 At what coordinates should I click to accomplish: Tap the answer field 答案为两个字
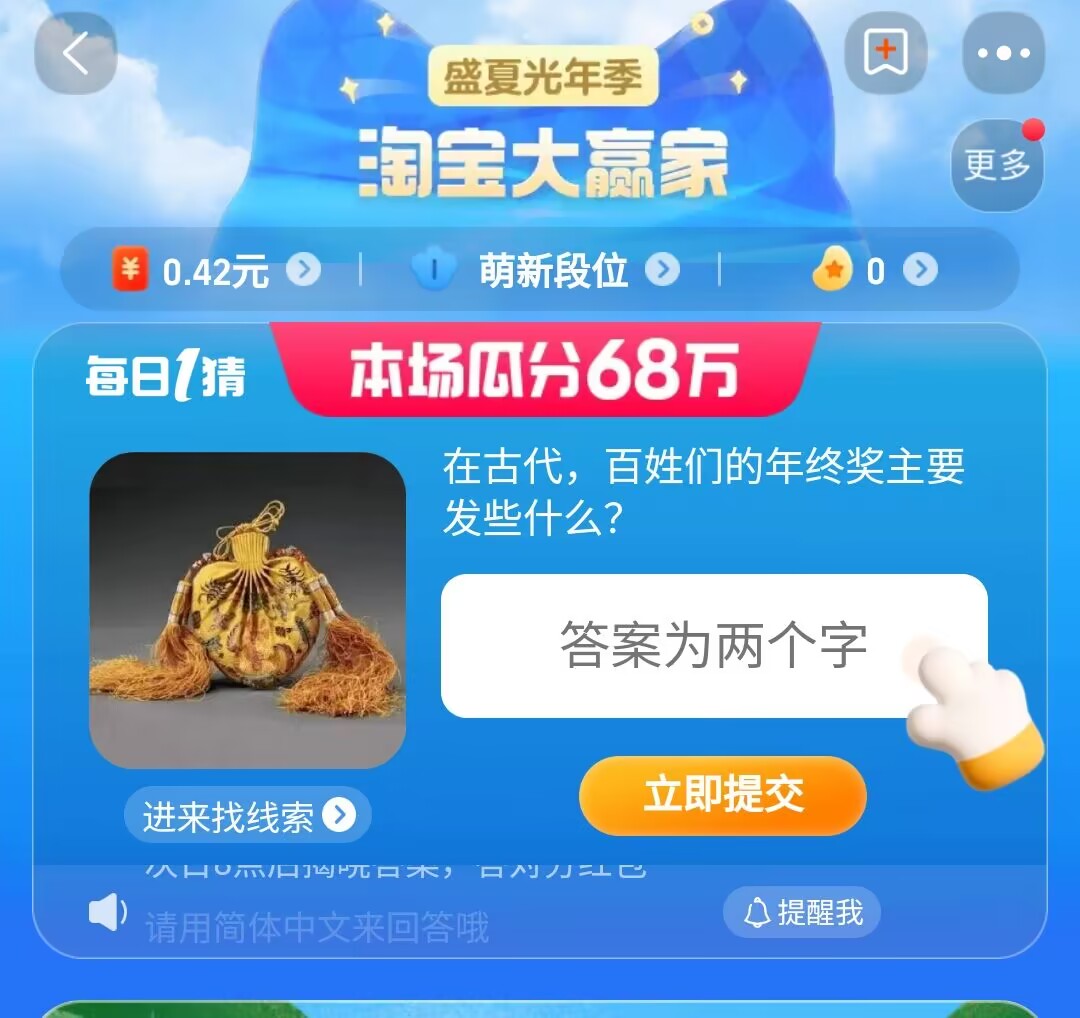click(713, 646)
